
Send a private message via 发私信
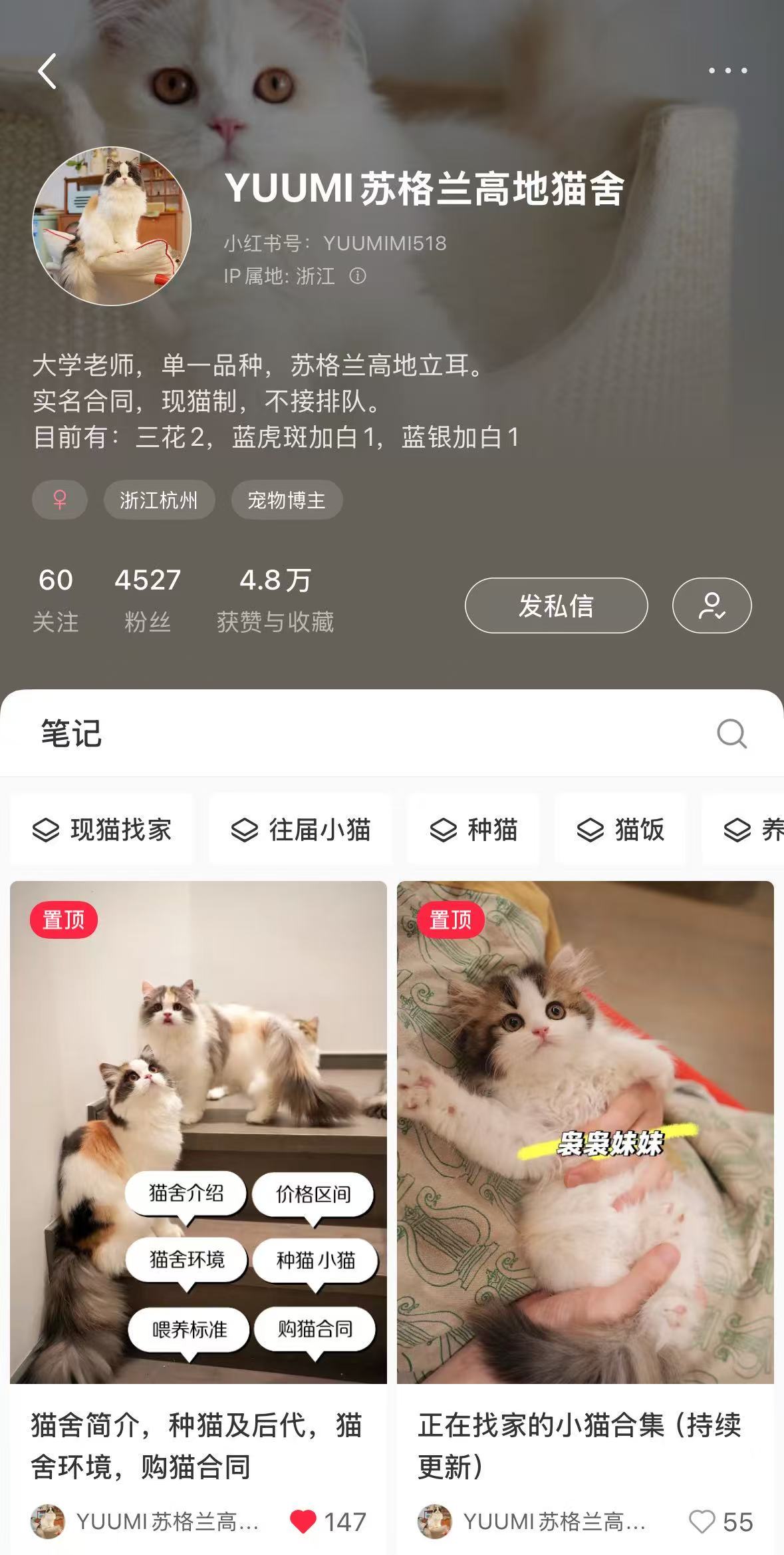tap(556, 605)
